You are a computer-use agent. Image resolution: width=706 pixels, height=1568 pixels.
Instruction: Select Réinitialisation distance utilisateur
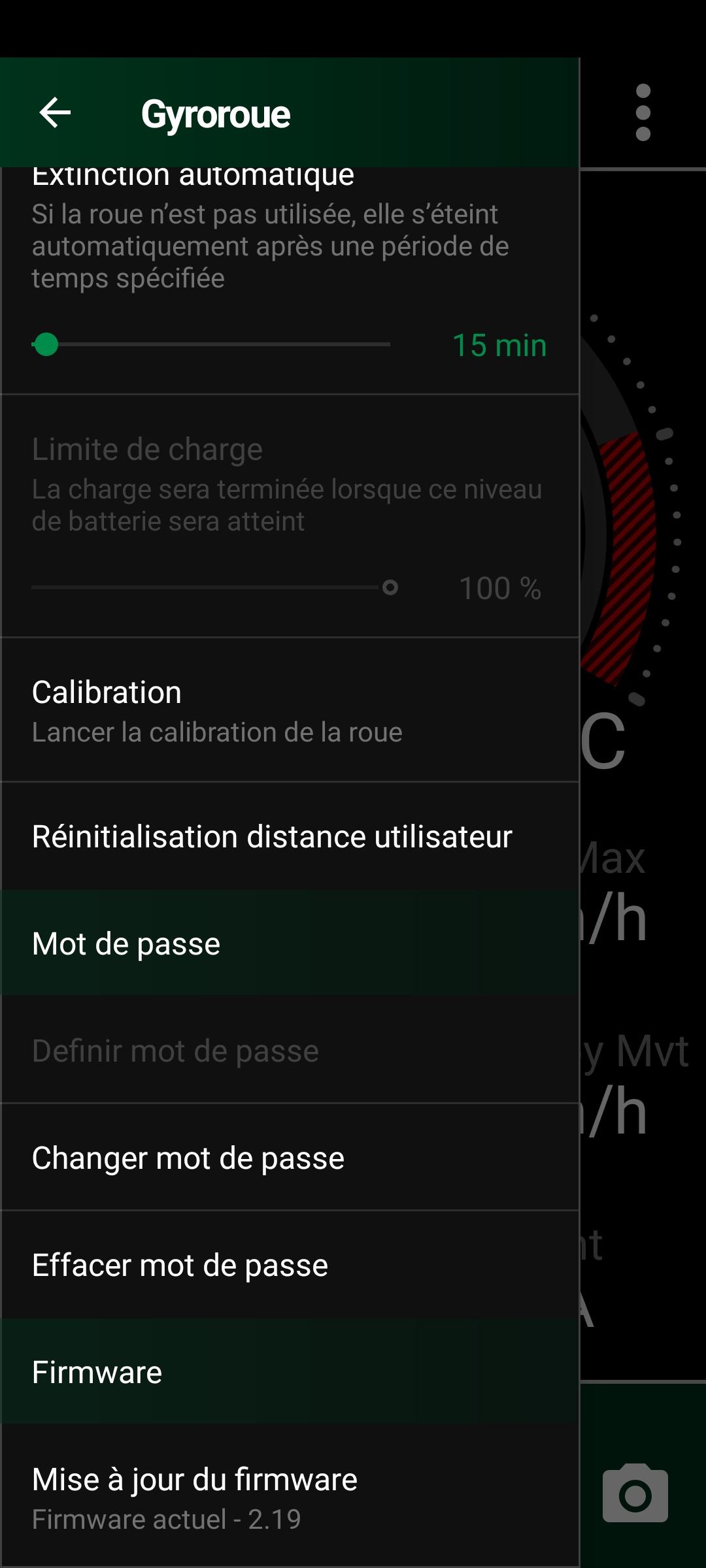coord(290,836)
